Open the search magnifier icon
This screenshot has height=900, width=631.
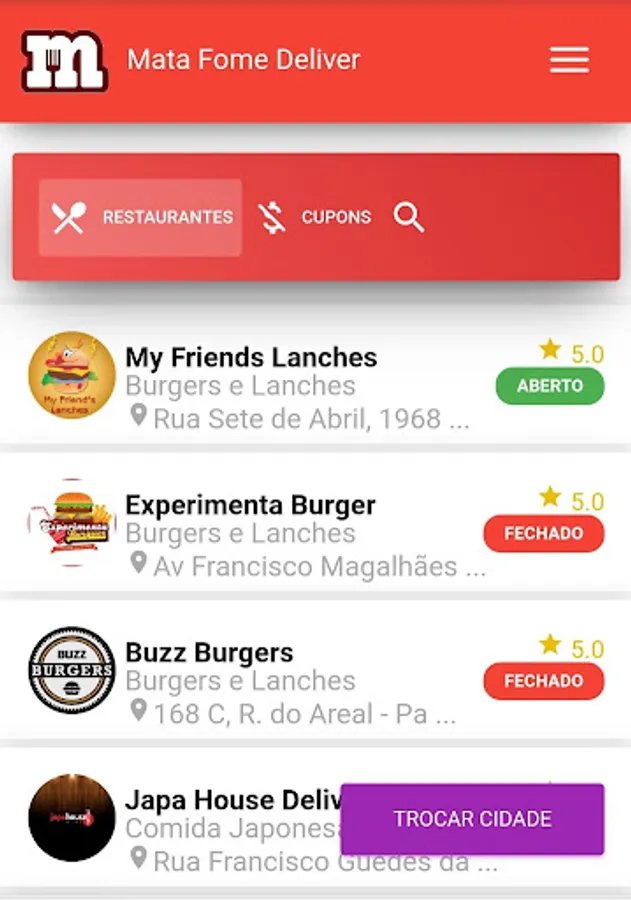point(408,217)
